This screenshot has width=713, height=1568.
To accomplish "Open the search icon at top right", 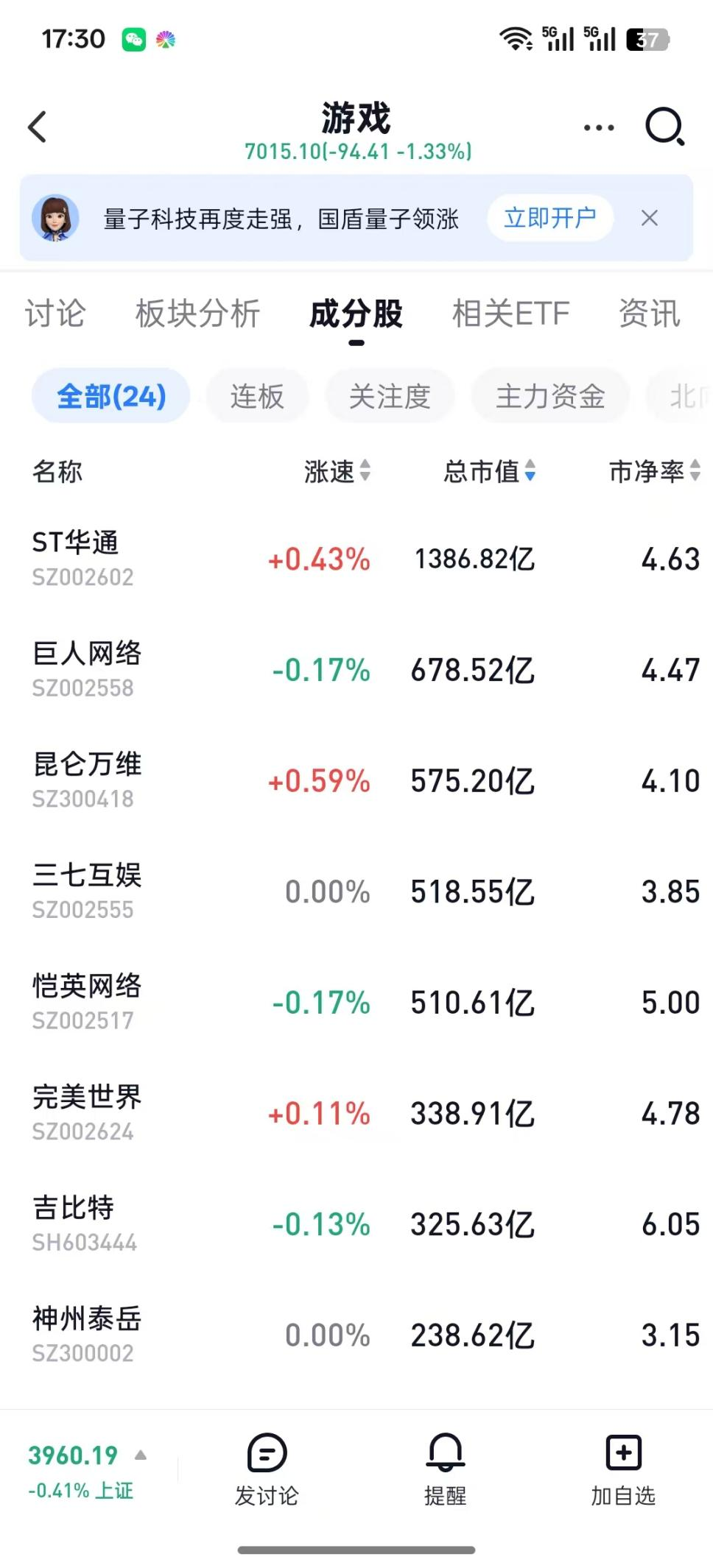I will click(x=662, y=127).
